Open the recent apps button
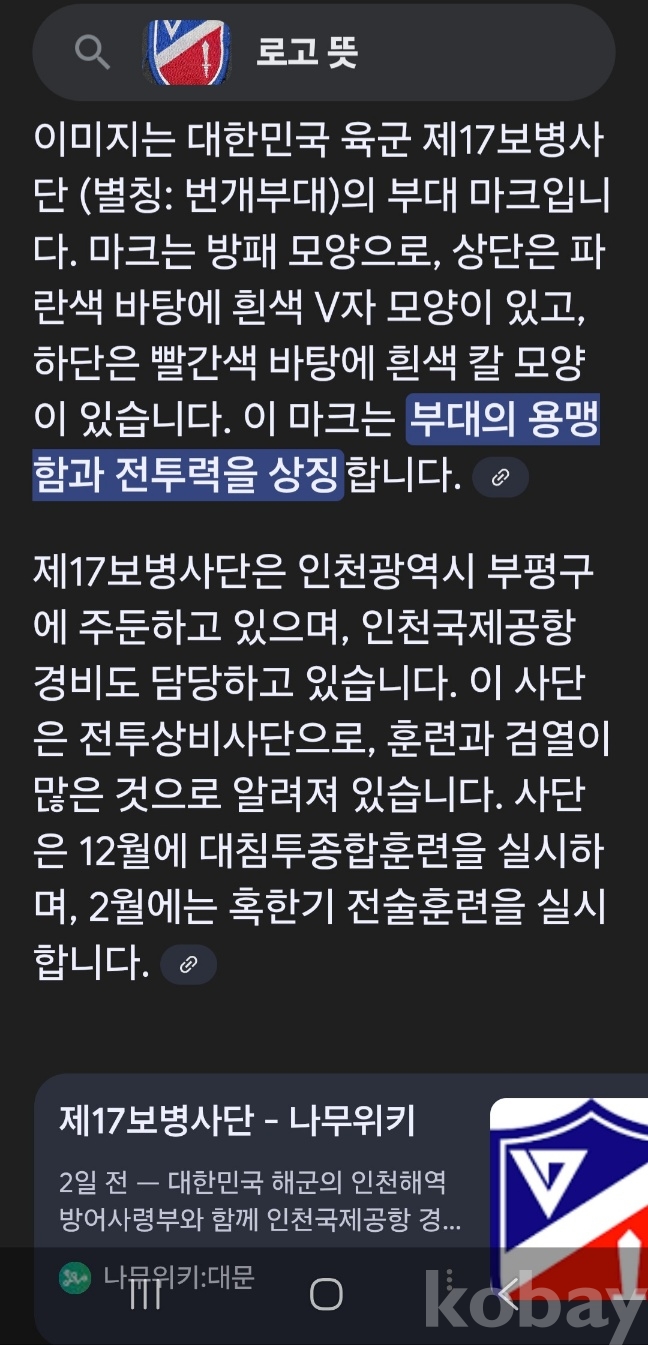This screenshot has width=648, height=1345. [147, 1294]
